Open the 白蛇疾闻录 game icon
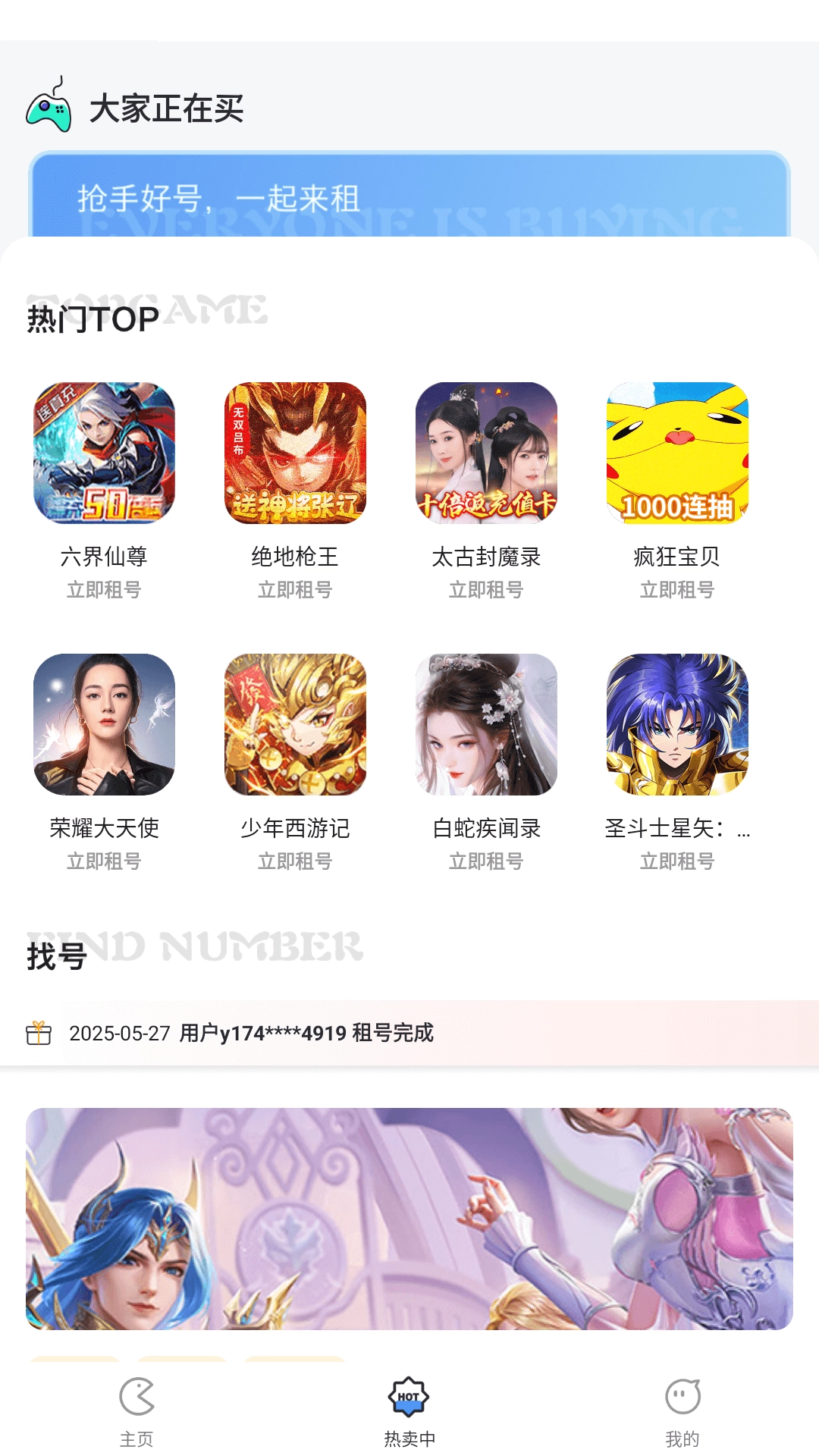The width and height of the screenshot is (819, 1456). [x=485, y=724]
